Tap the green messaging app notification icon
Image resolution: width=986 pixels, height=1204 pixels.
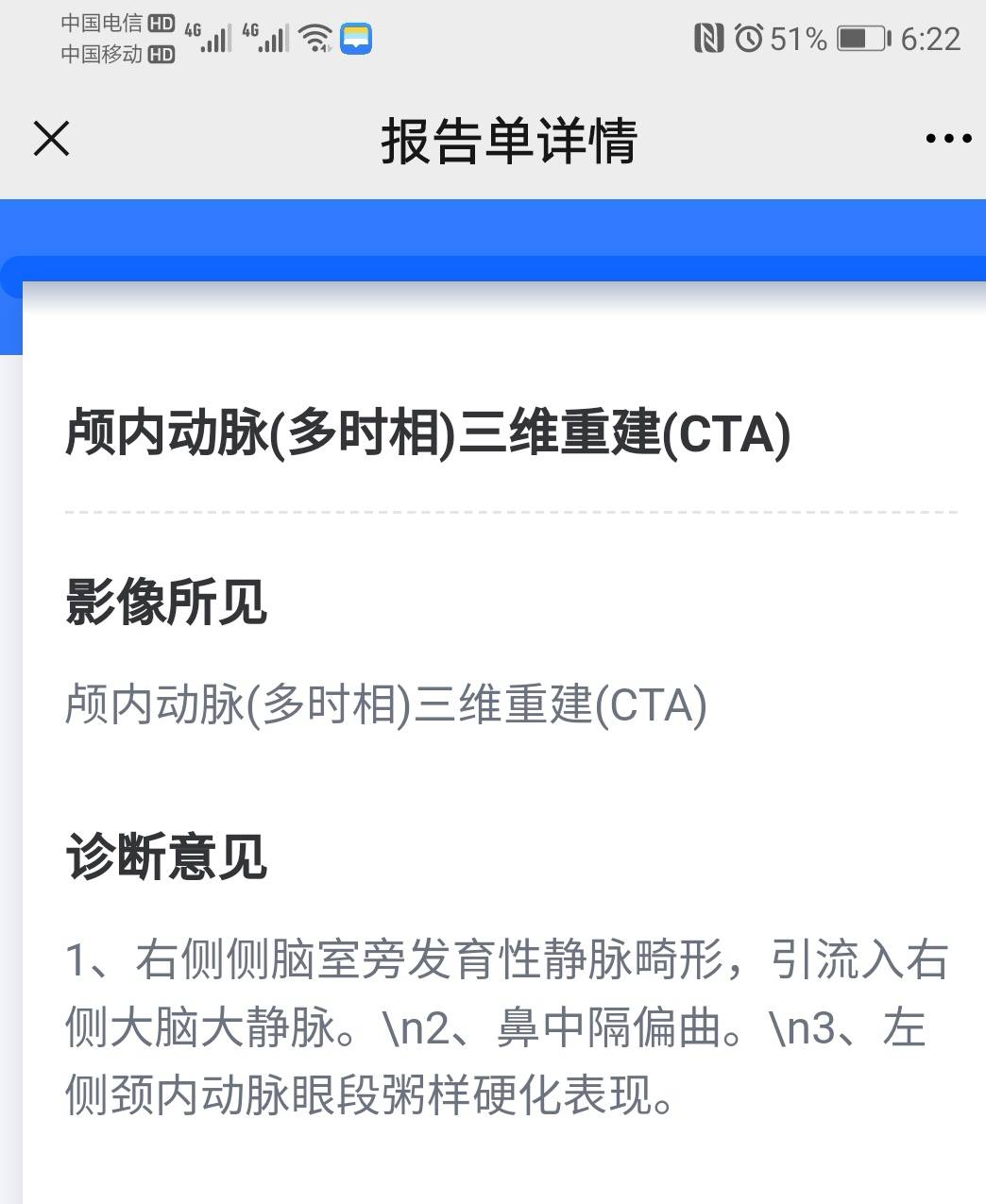click(x=354, y=39)
